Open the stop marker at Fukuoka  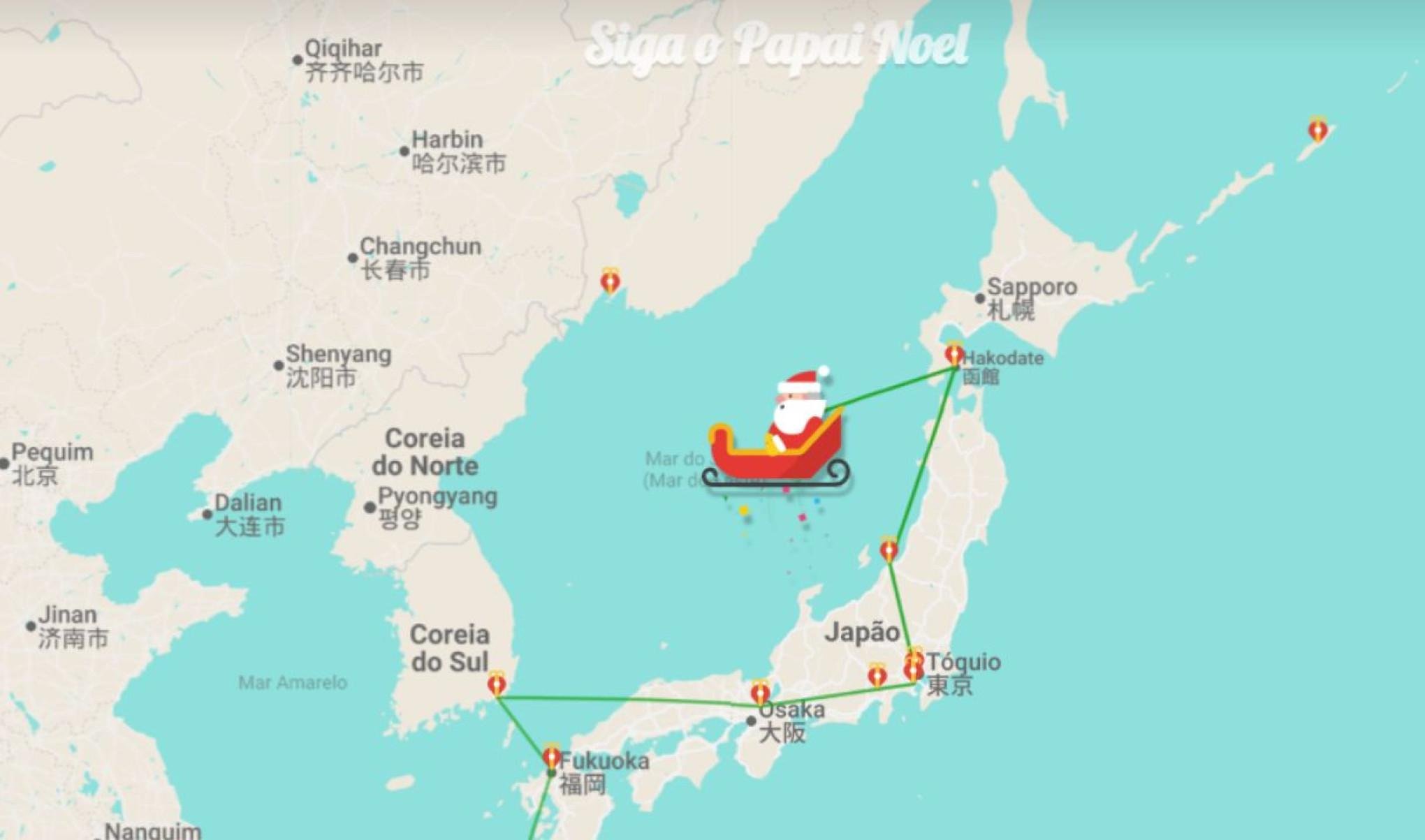pos(551,756)
